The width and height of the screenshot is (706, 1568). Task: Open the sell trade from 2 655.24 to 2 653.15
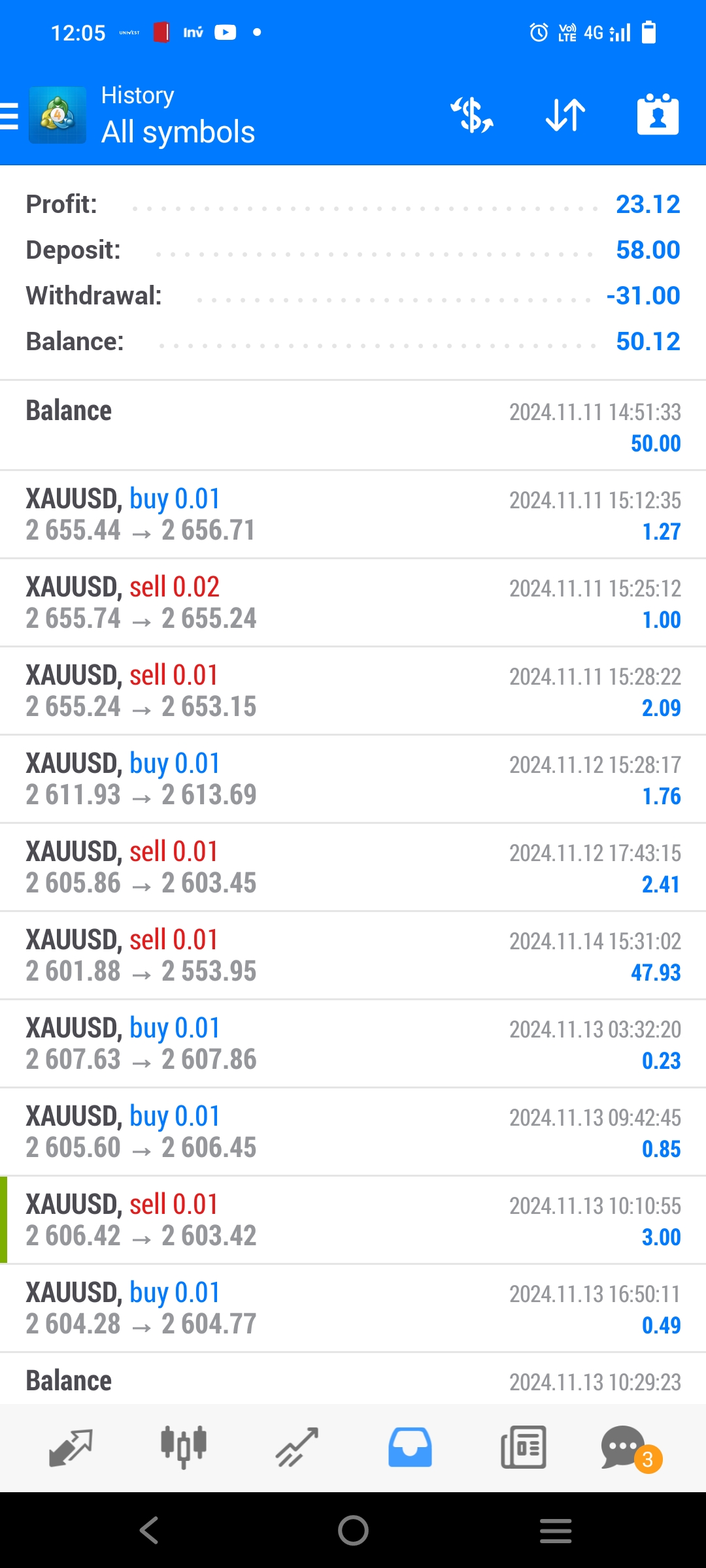(353, 691)
